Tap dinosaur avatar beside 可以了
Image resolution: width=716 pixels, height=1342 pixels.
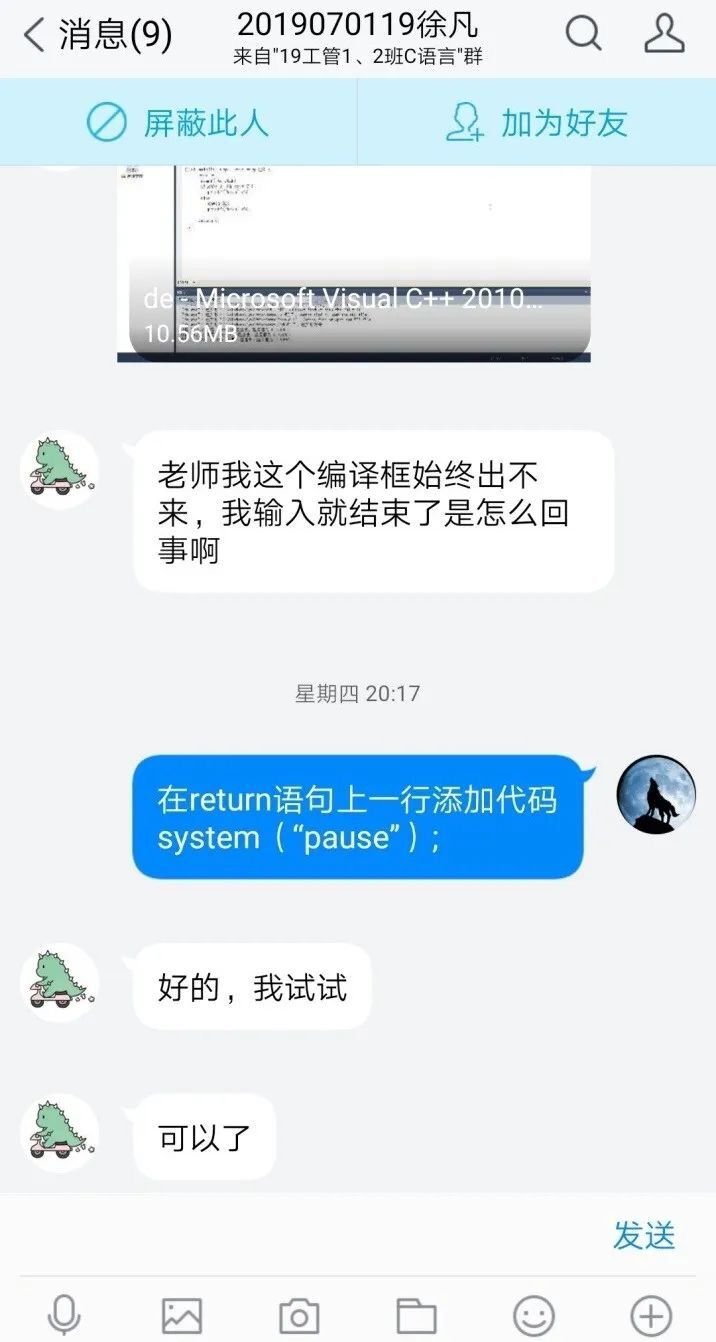(x=60, y=1132)
